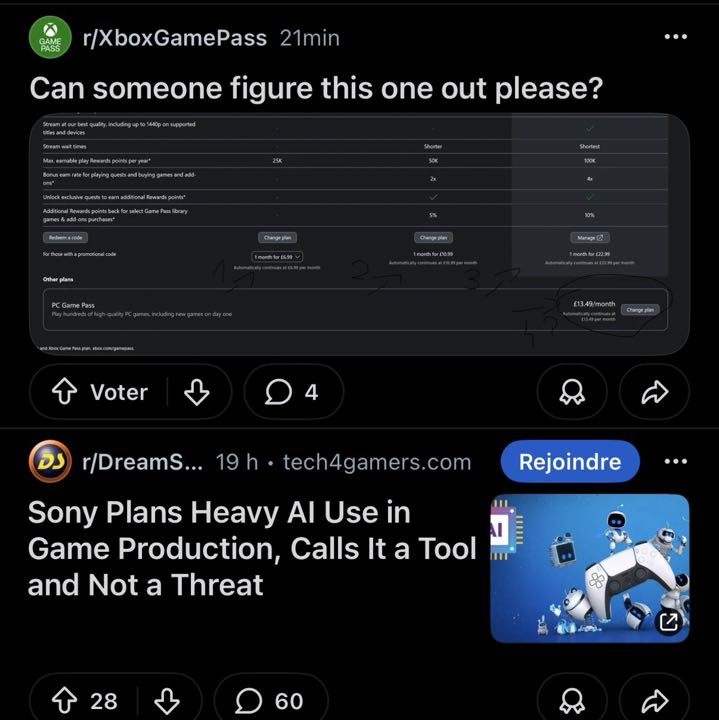View the Game Pass plans screenshot image

359,235
